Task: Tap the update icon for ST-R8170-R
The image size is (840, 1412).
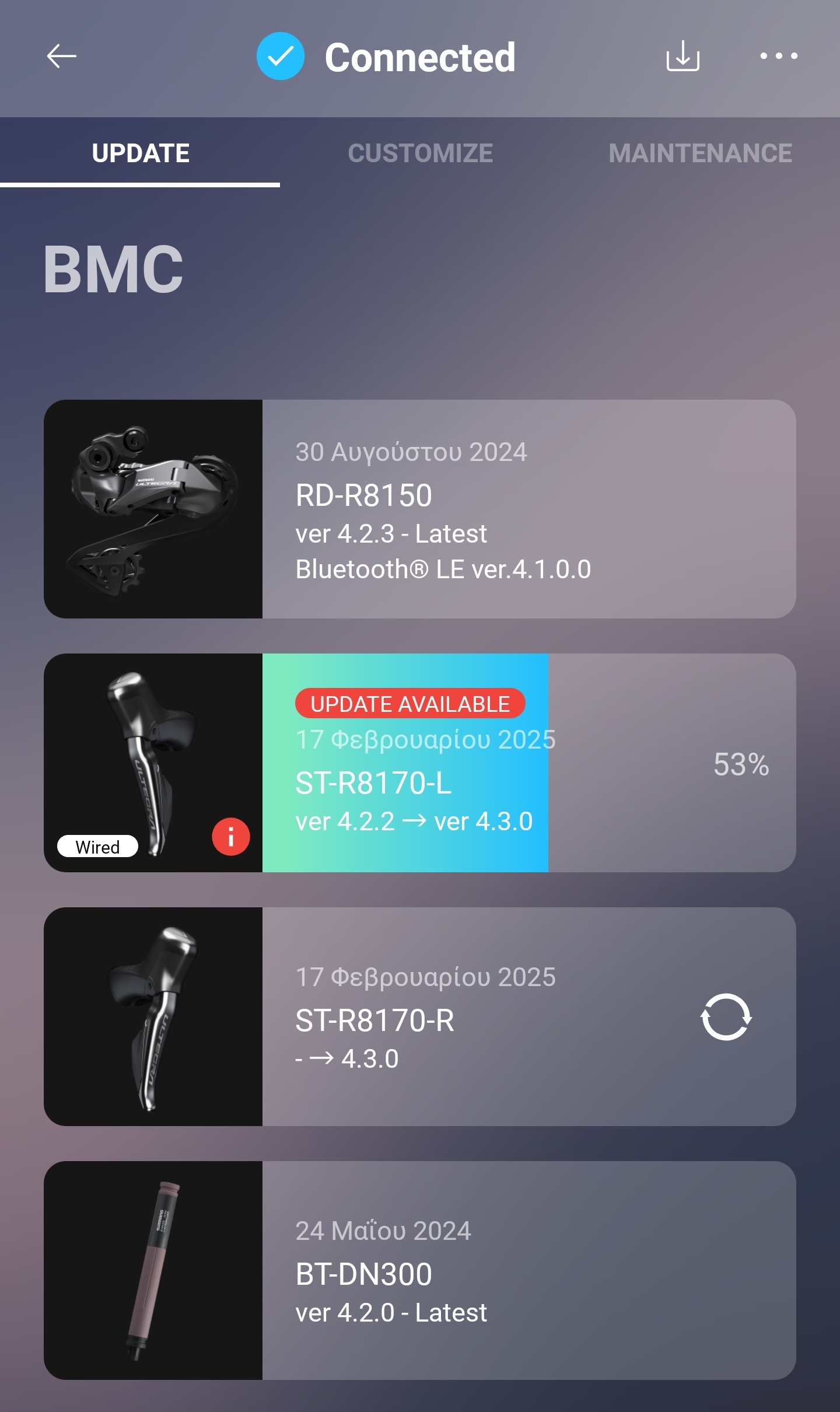Action: click(726, 1017)
